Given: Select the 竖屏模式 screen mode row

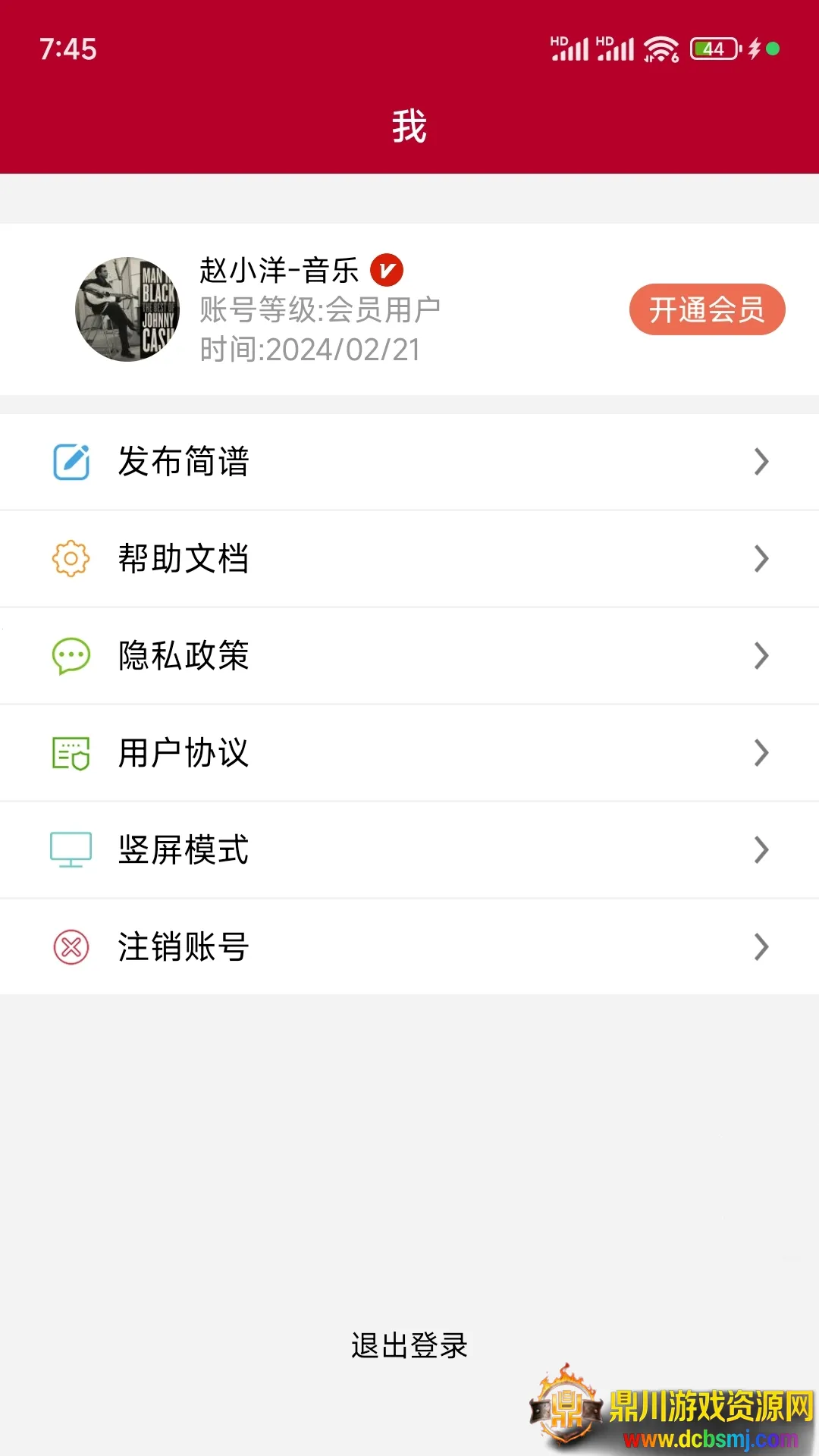Looking at the screenshot, I should [x=409, y=850].
